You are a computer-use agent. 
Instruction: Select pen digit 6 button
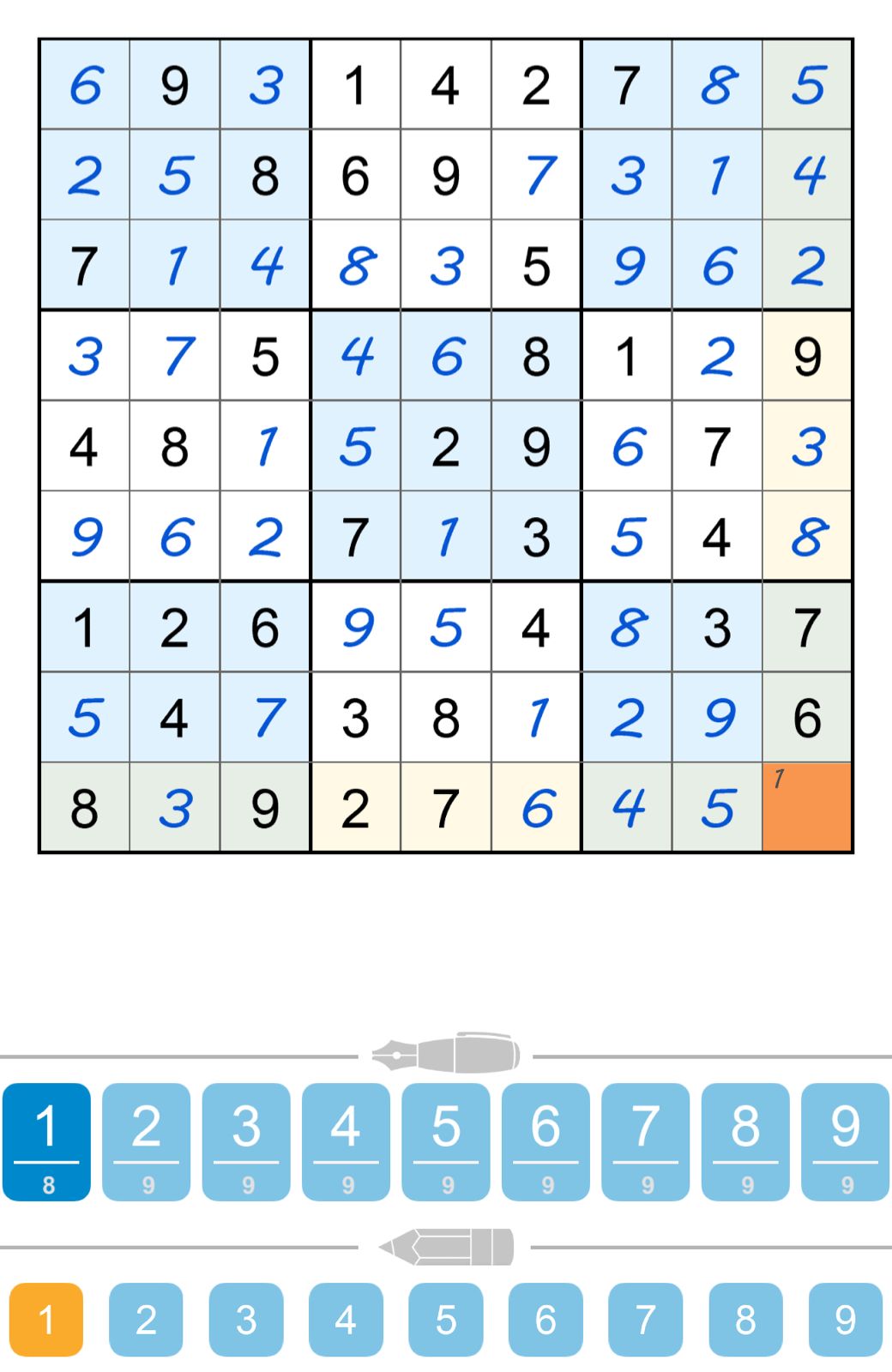(545, 1140)
